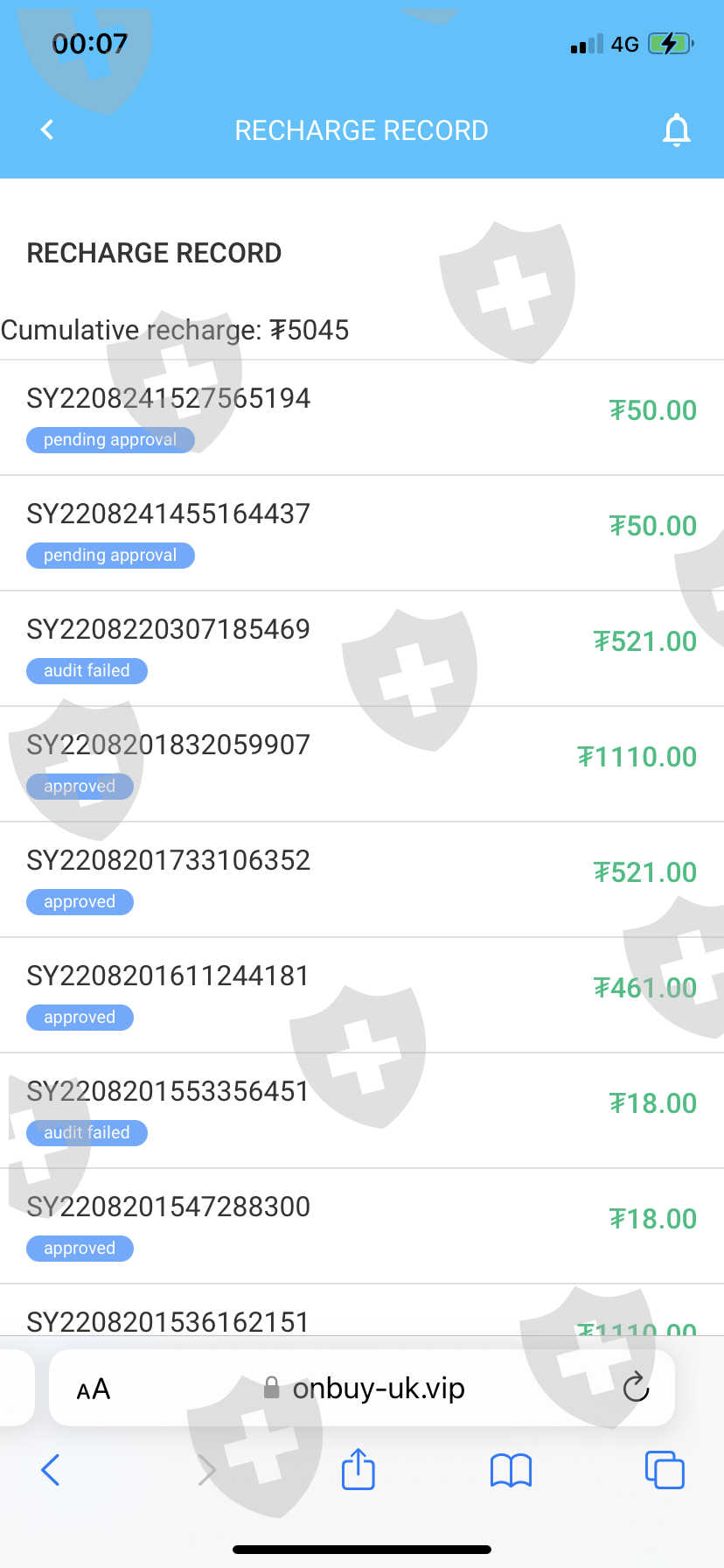Share this page via Safari

click(358, 1469)
